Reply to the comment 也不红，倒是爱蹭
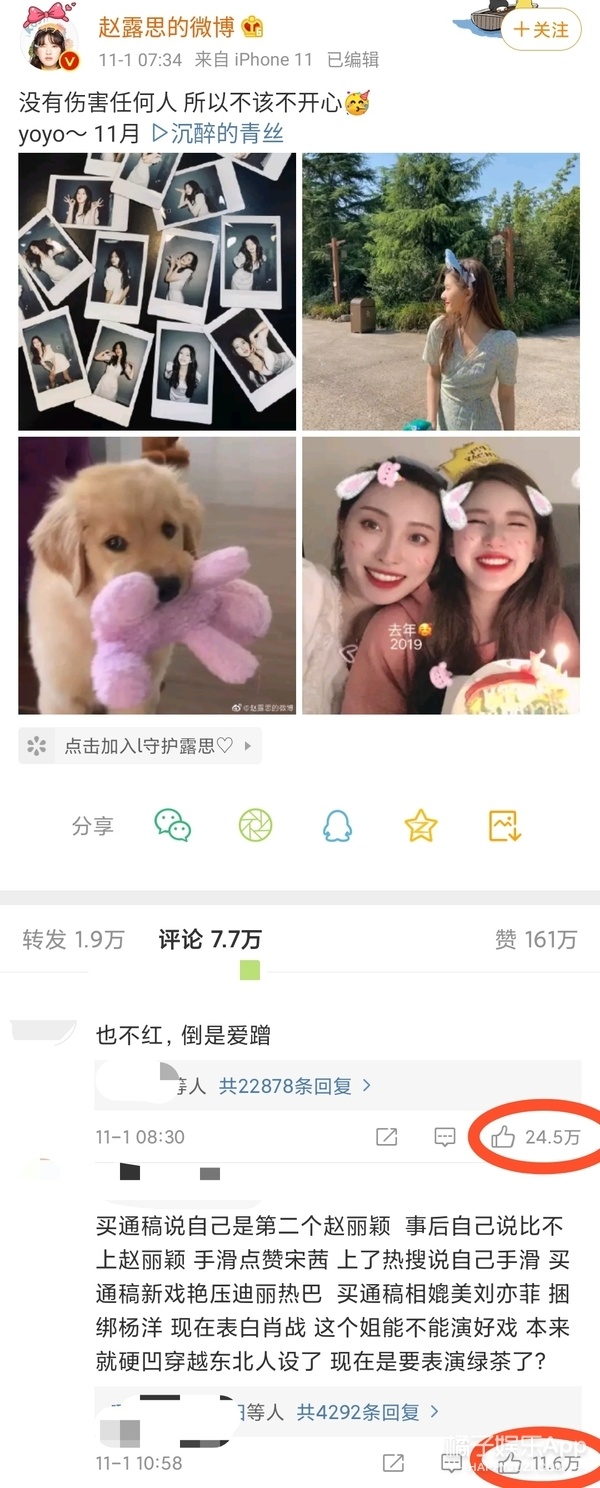Image resolution: width=600 pixels, height=1488 pixels. tap(445, 1137)
